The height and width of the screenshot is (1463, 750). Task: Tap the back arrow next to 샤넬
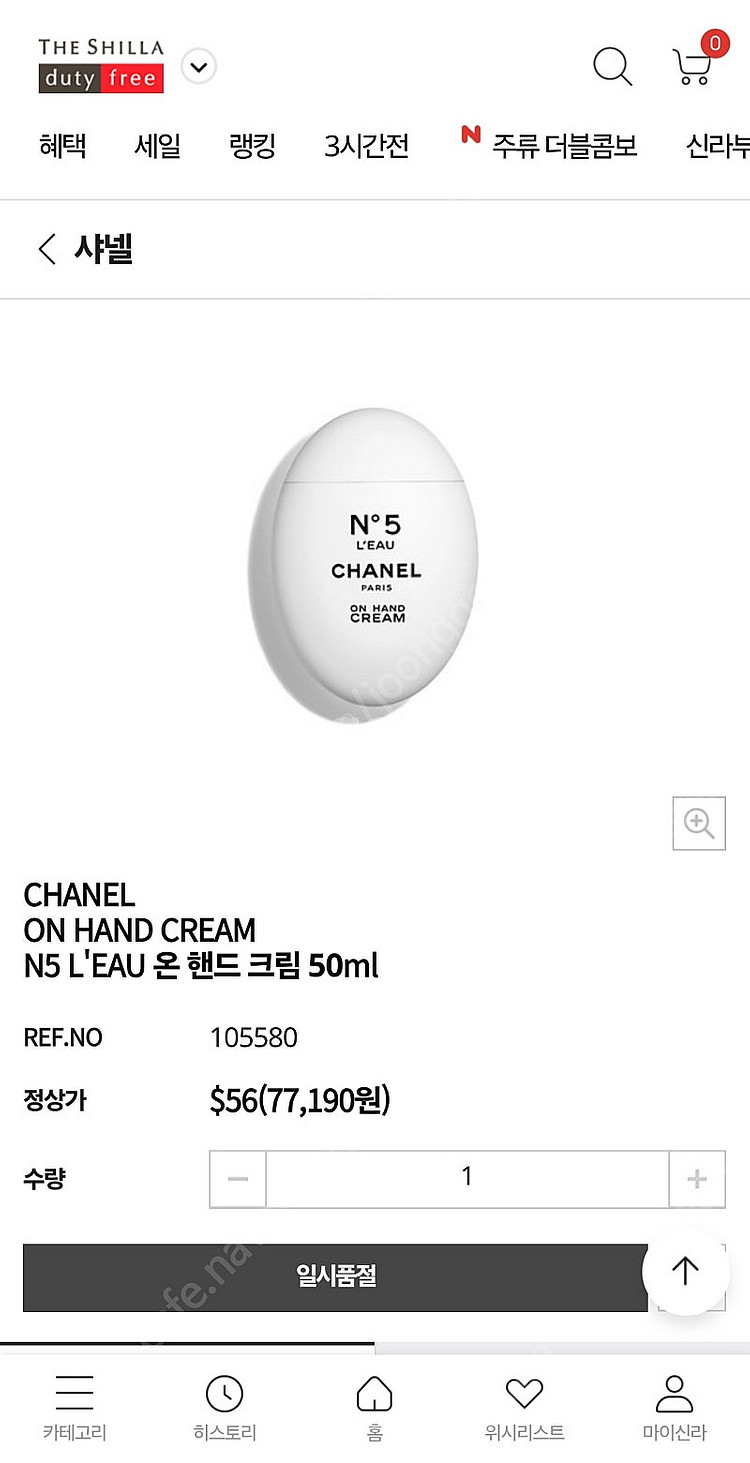coord(45,250)
